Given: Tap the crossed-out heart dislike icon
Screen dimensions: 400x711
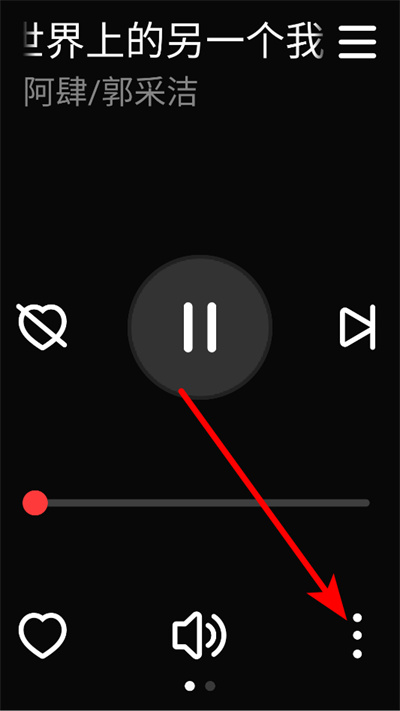Looking at the screenshot, I should [x=42, y=326].
